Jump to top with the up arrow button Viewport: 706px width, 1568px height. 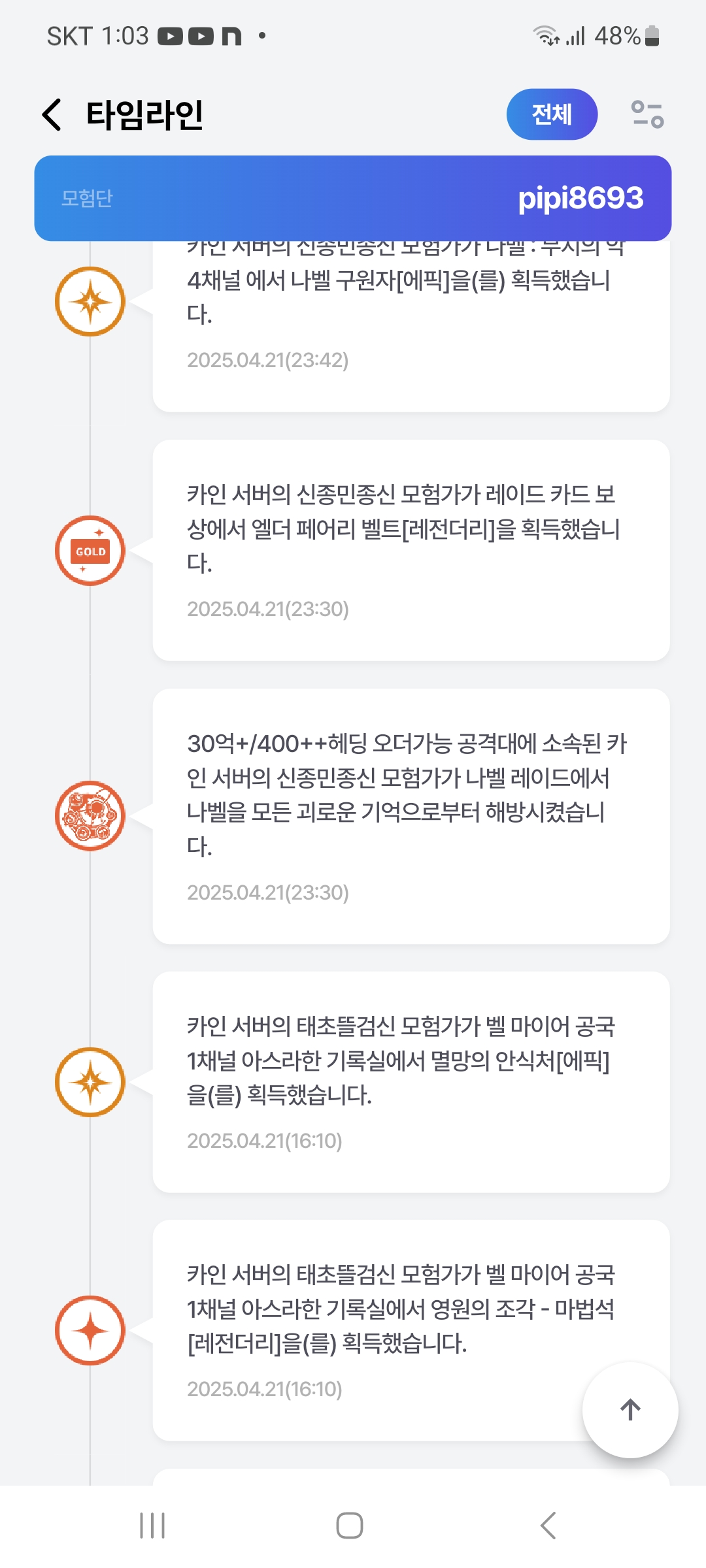tap(630, 1409)
